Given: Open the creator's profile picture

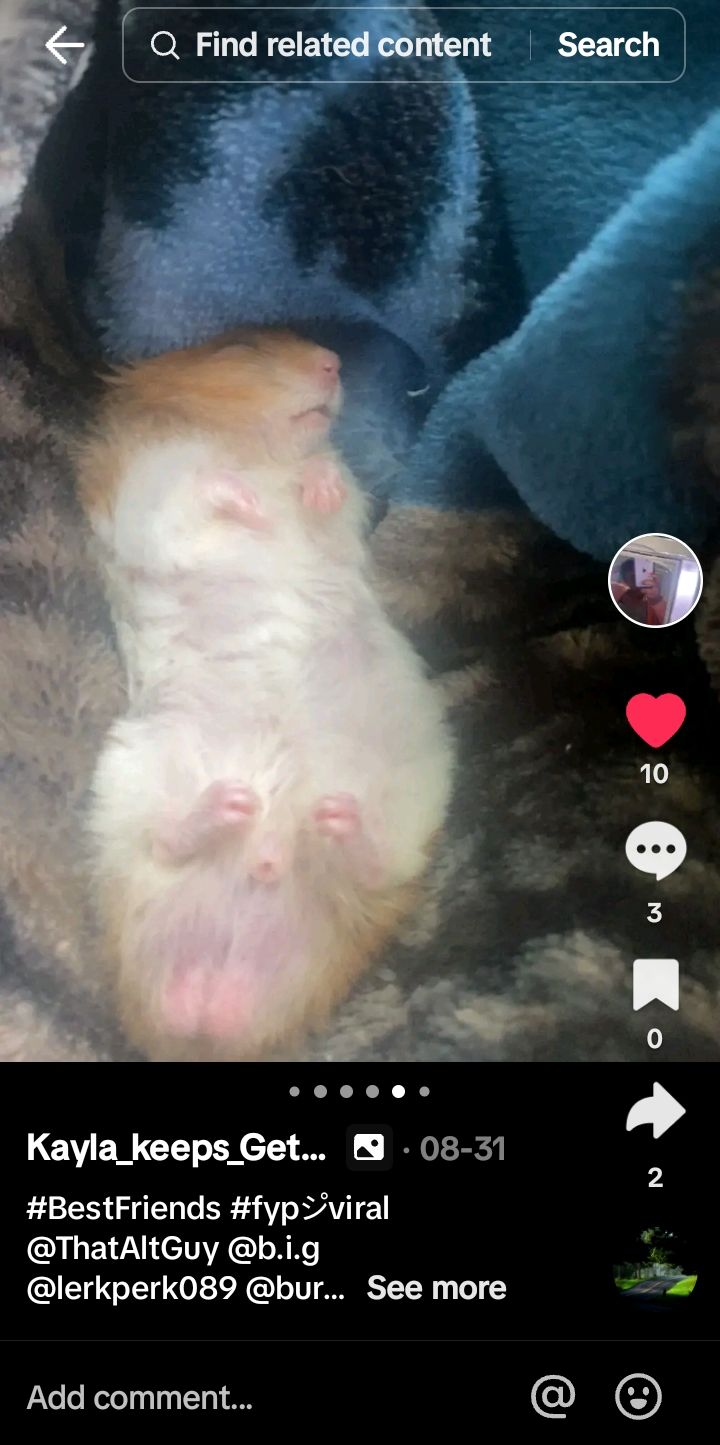Looking at the screenshot, I should [655, 580].
